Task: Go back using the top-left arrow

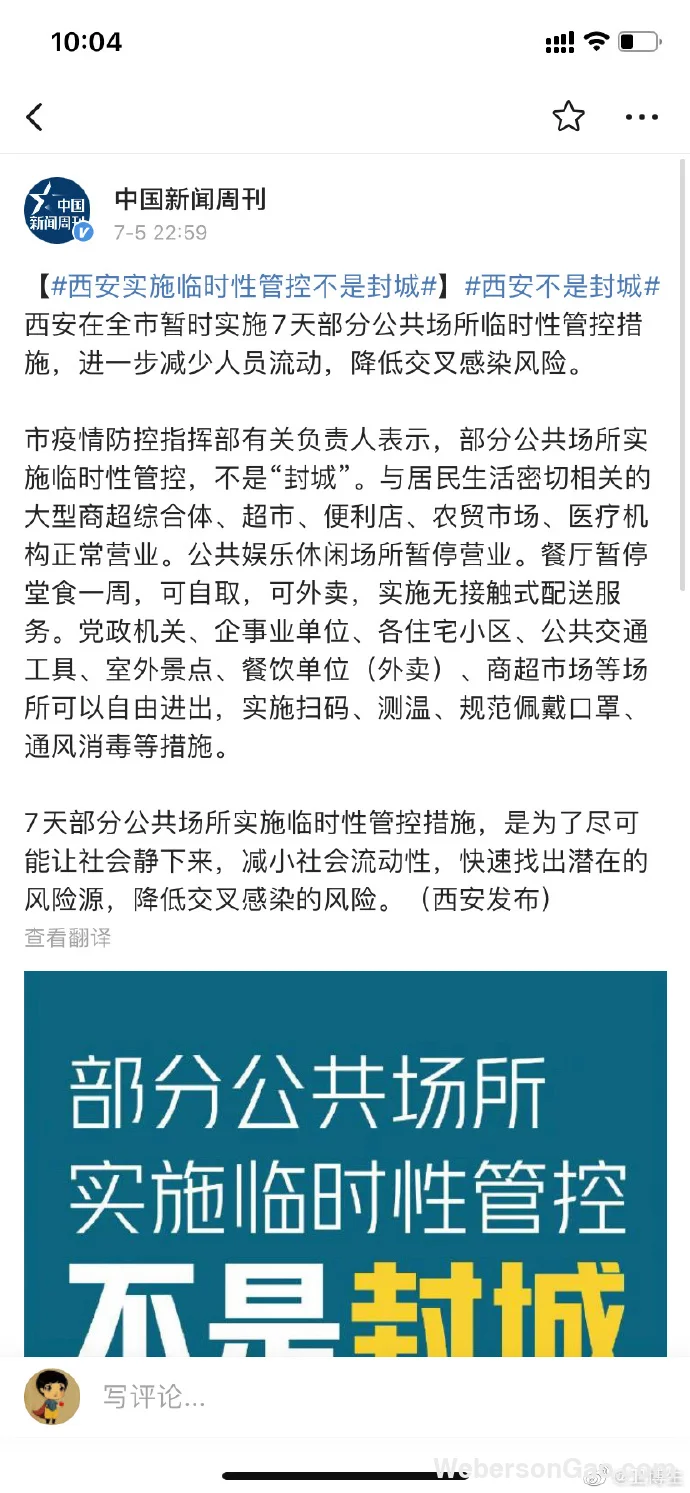Action: (x=35, y=117)
